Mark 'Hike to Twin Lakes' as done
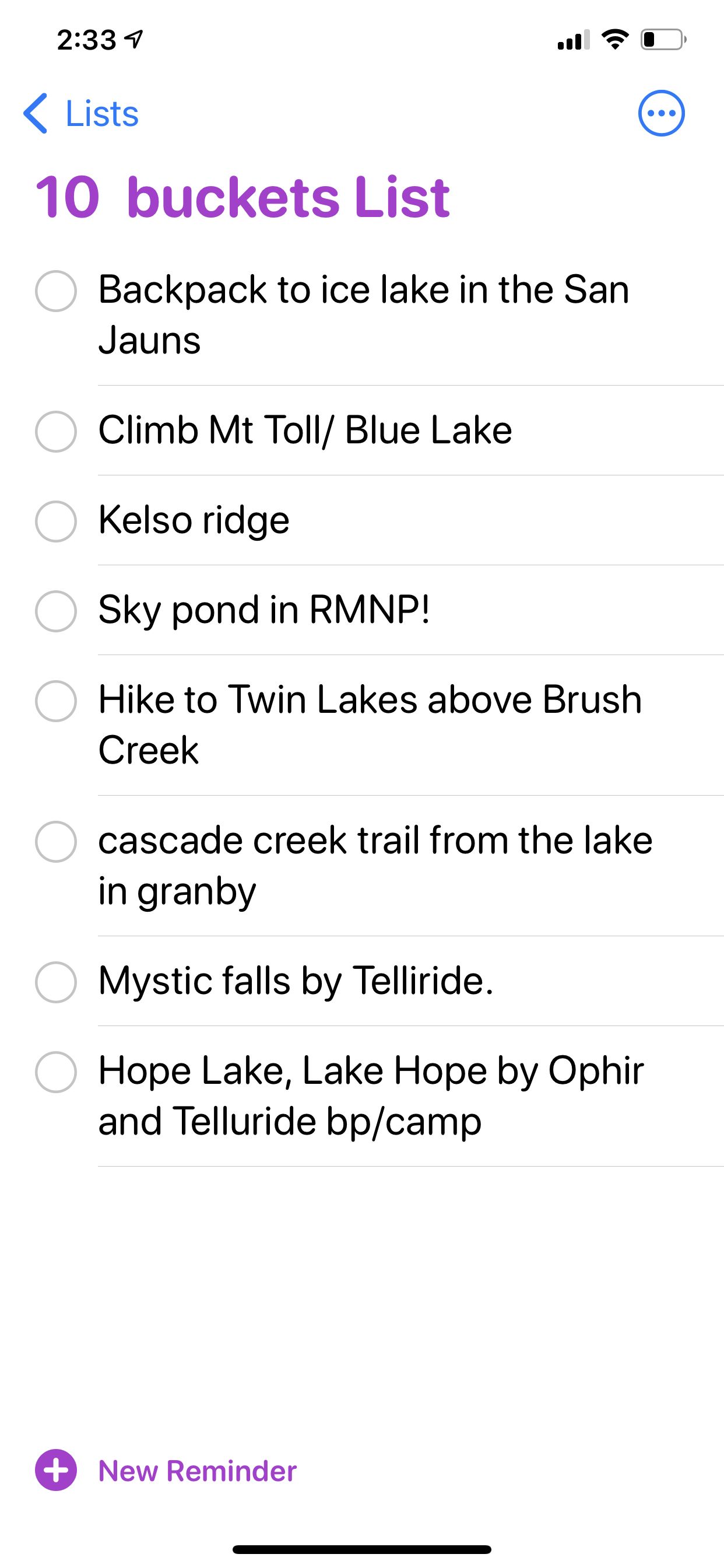 click(x=56, y=701)
